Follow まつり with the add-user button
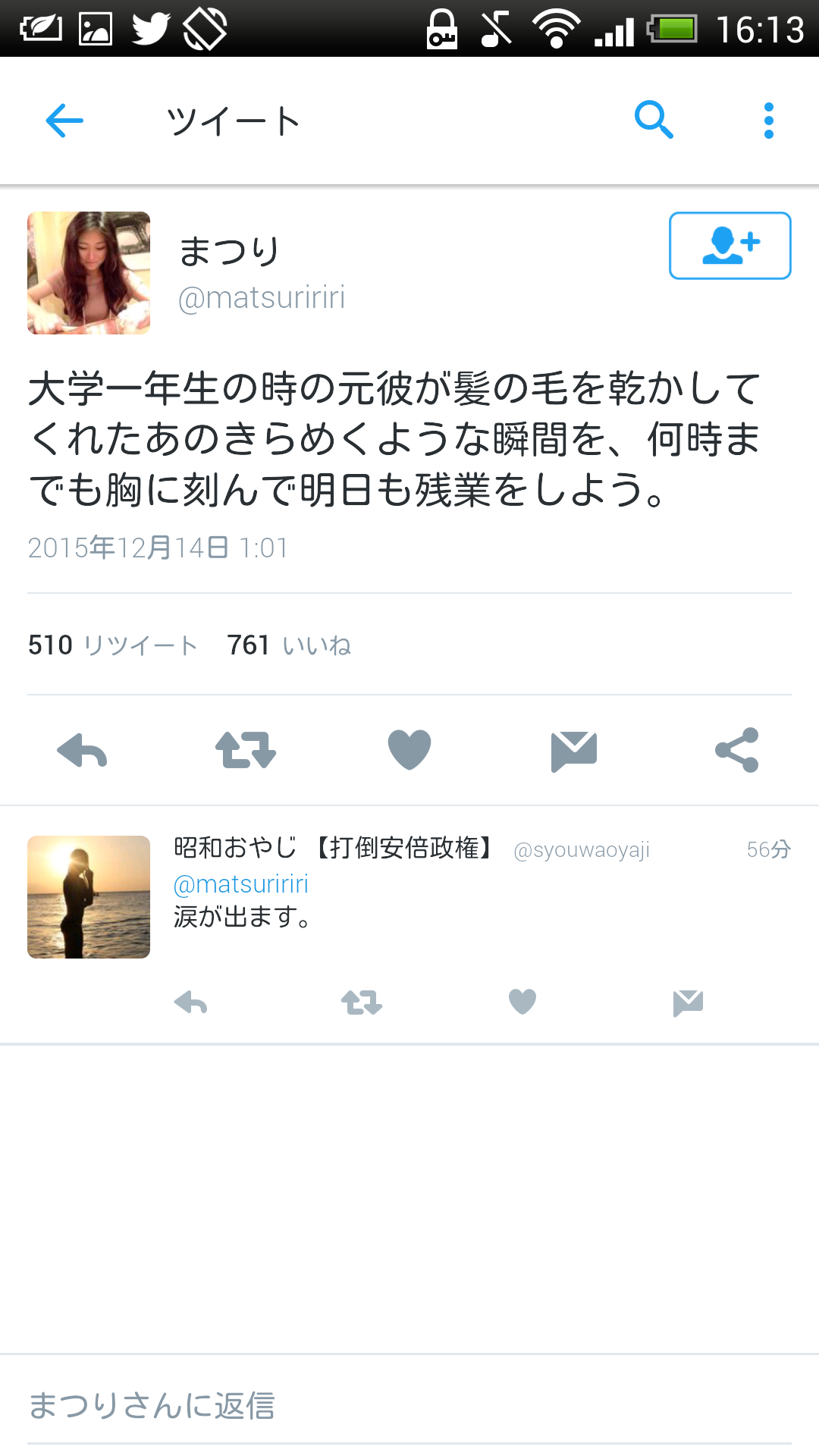Viewport: 819px width, 1456px height. click(730, 246)
